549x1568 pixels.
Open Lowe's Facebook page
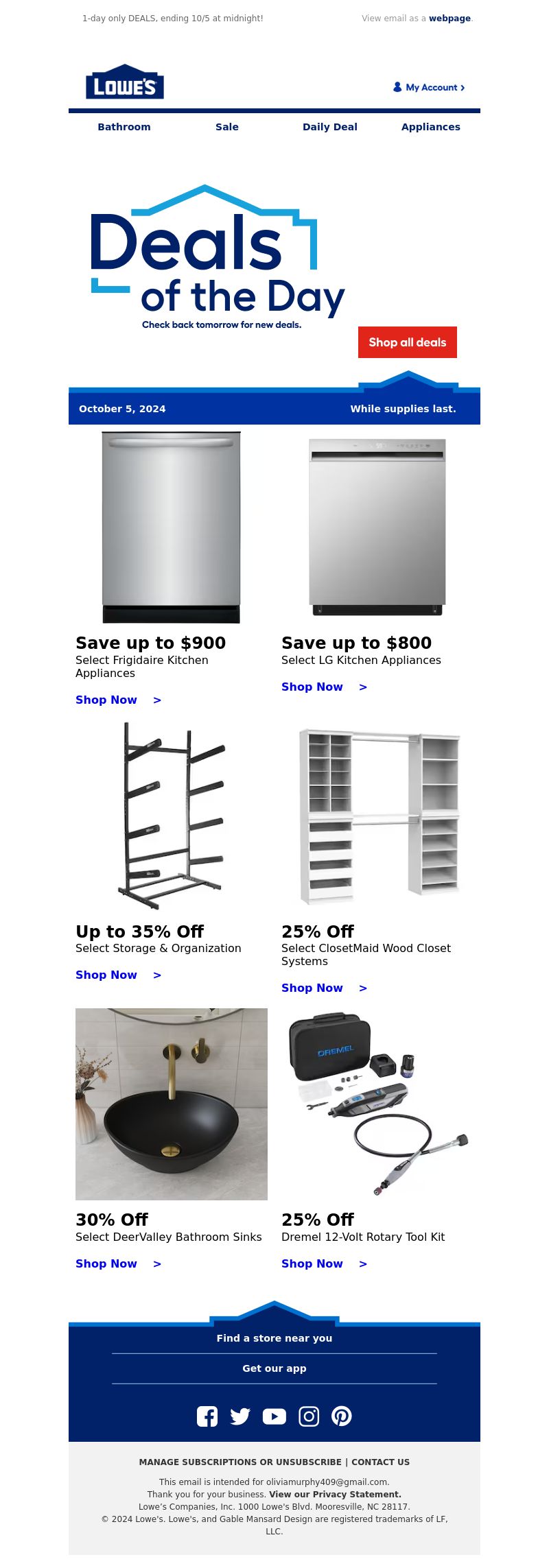point(207,1416)
